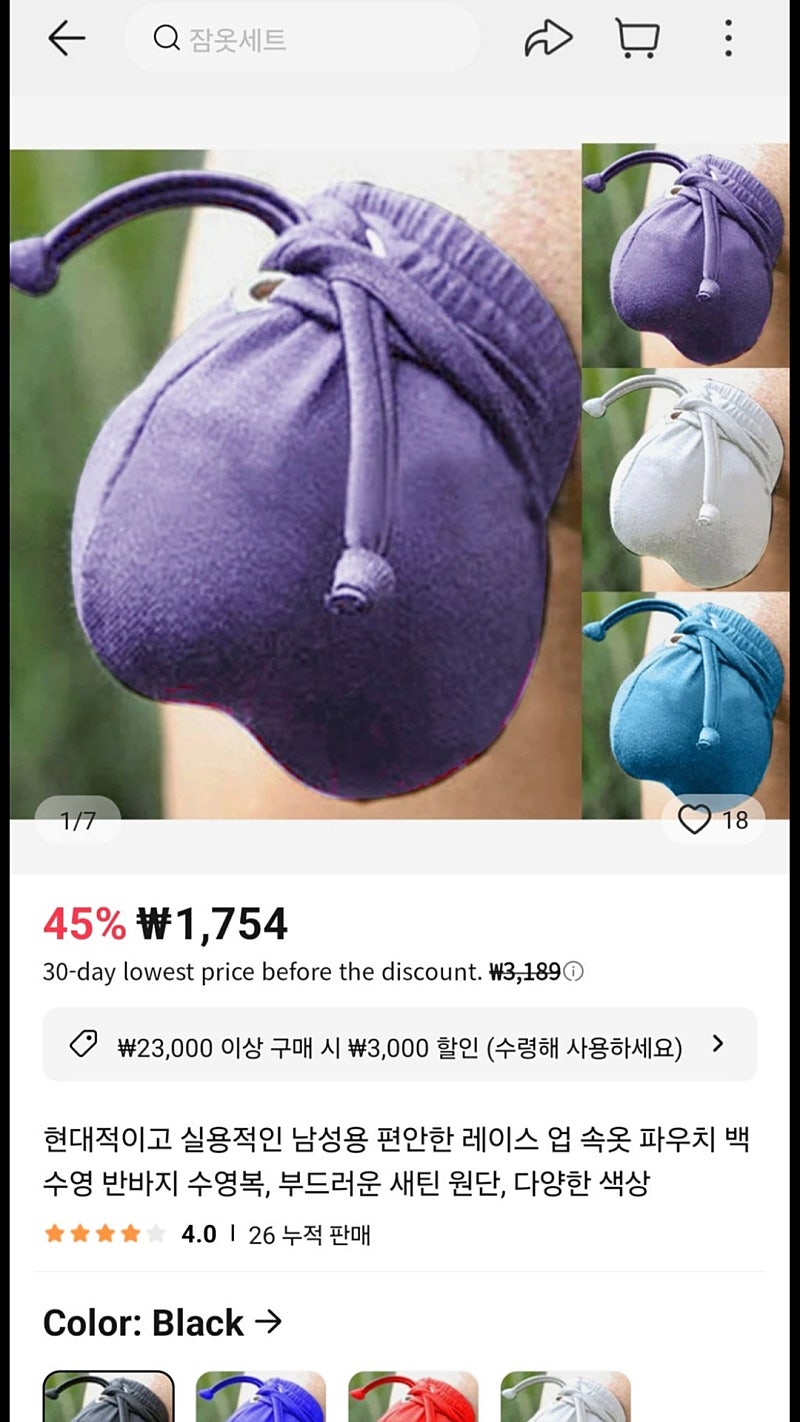800x1422 pixels.
Task: Tap the share icon
Action: point(548,40)
